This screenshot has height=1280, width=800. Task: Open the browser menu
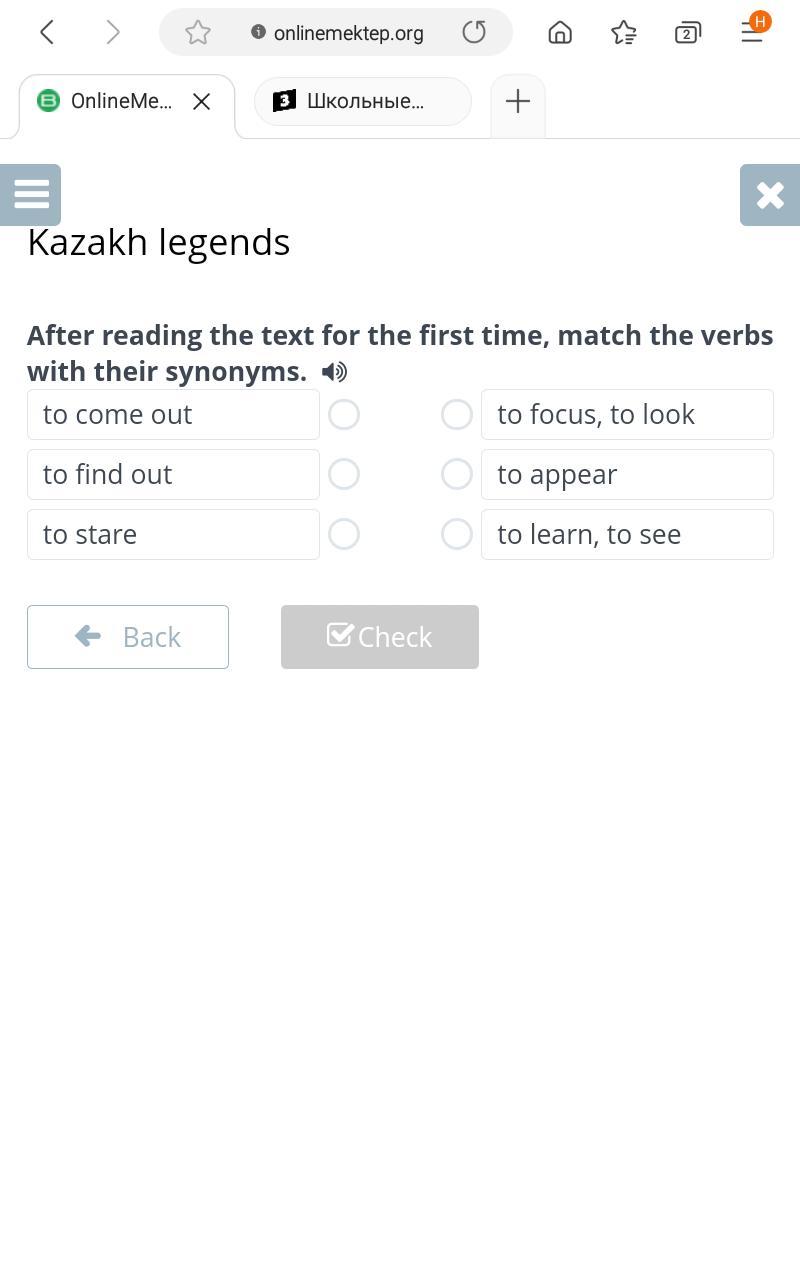point(752,30)
